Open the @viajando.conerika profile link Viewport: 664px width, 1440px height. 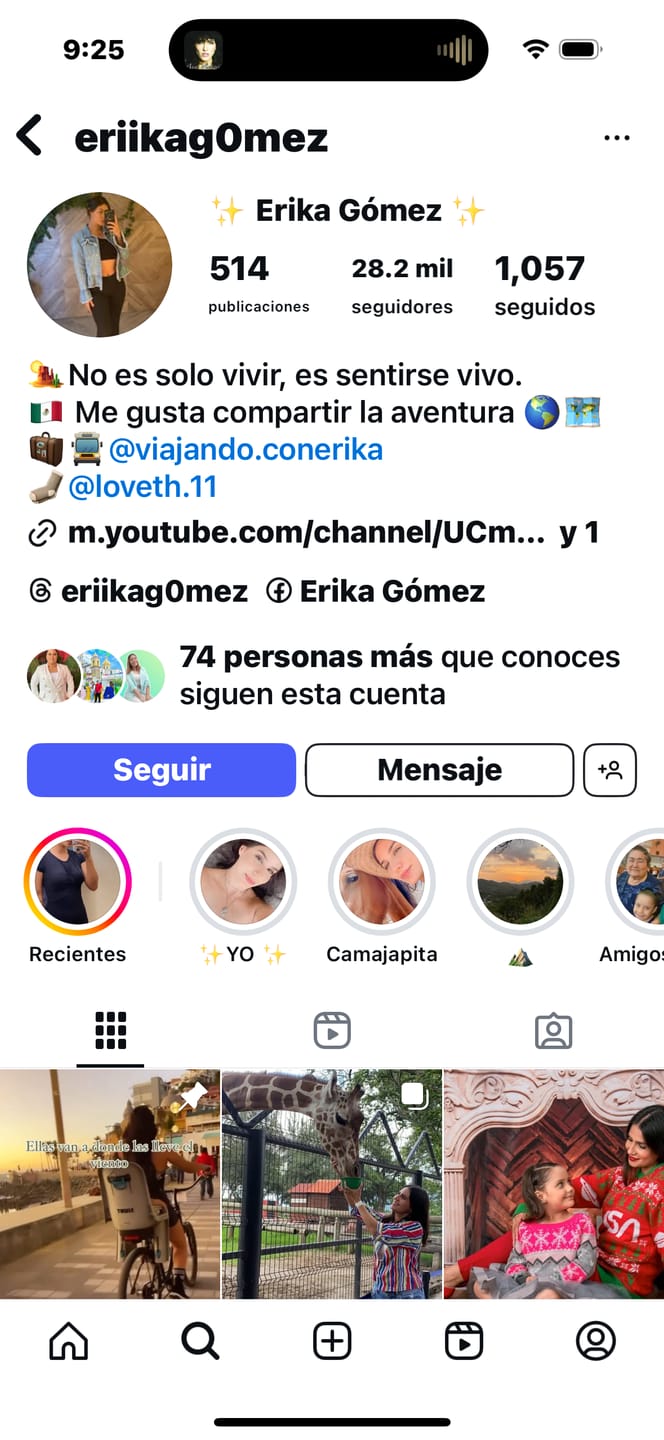[246, 450]
